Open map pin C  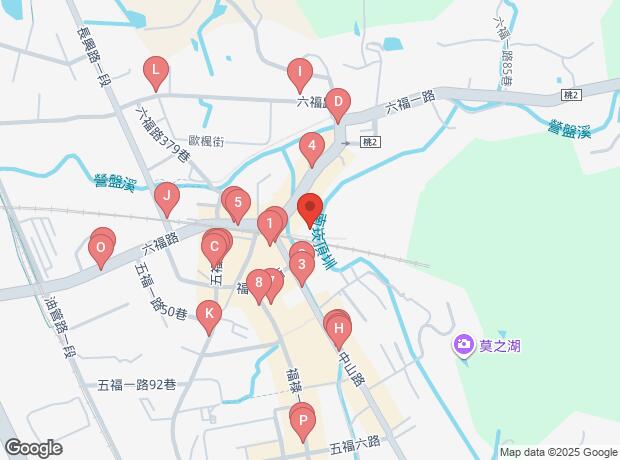pos(214,246)
